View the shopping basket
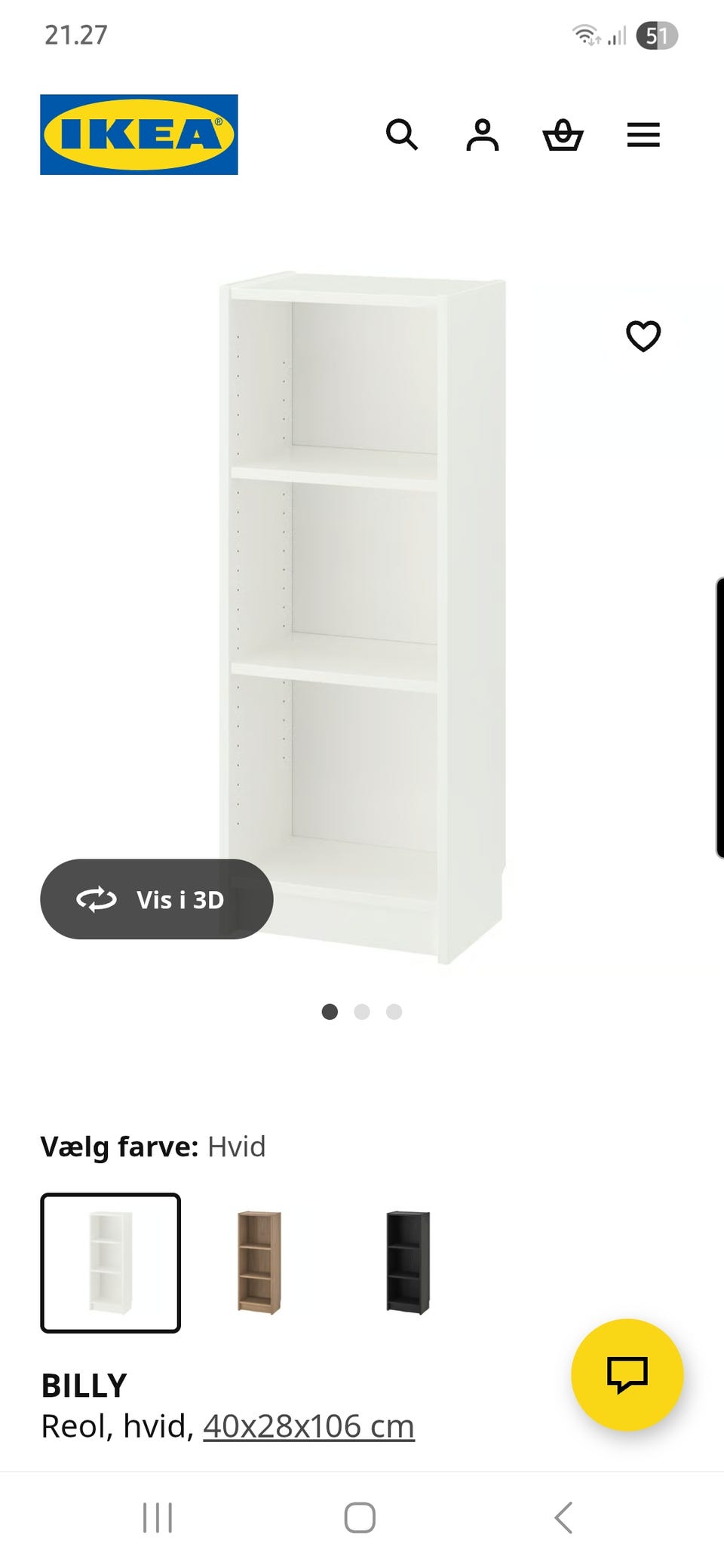The height and width of the screenshot is (1568, 724). [563, 136]
